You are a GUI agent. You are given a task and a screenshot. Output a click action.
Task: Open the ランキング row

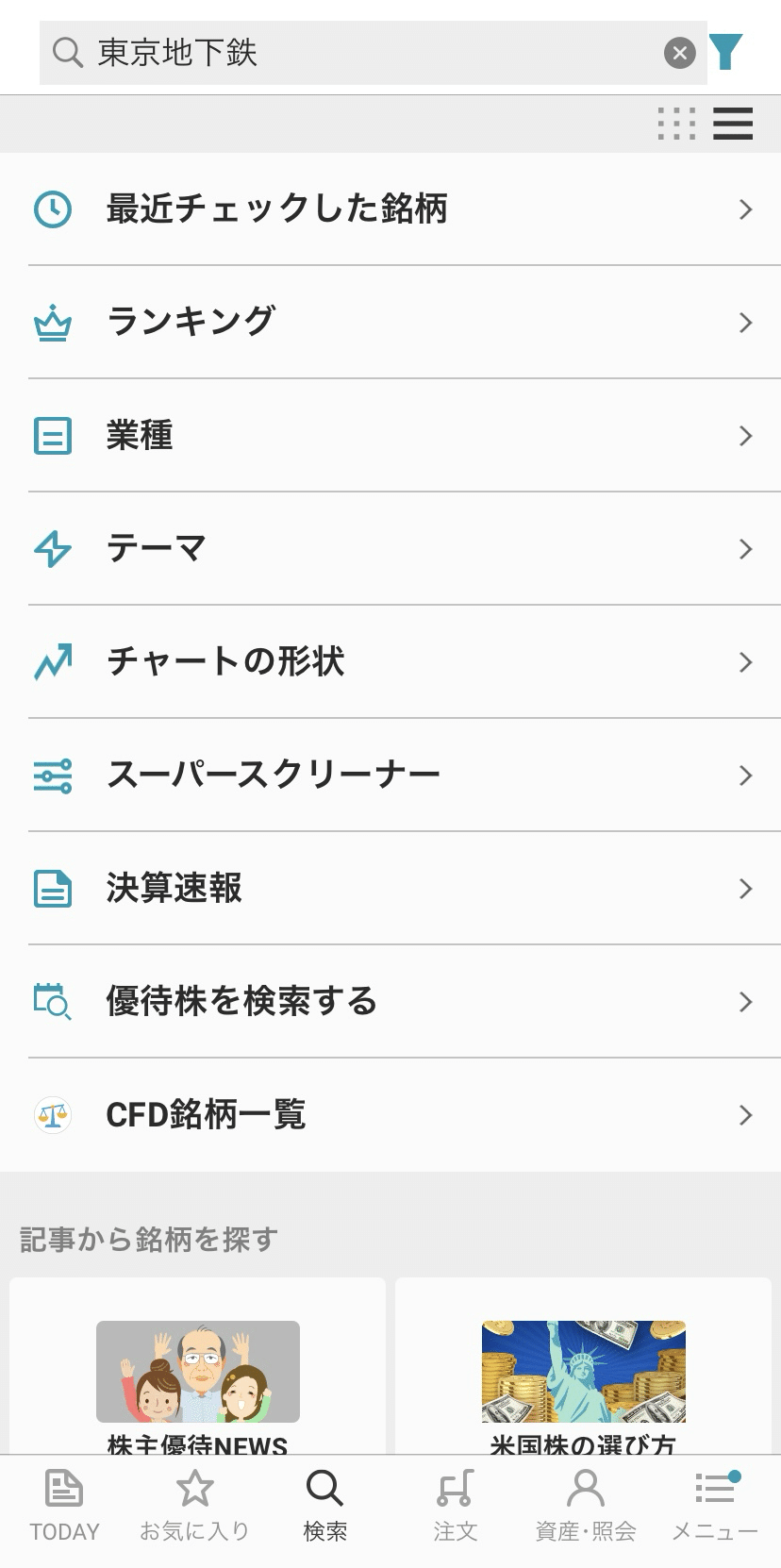pyautogui.click(x=390, y=322)
